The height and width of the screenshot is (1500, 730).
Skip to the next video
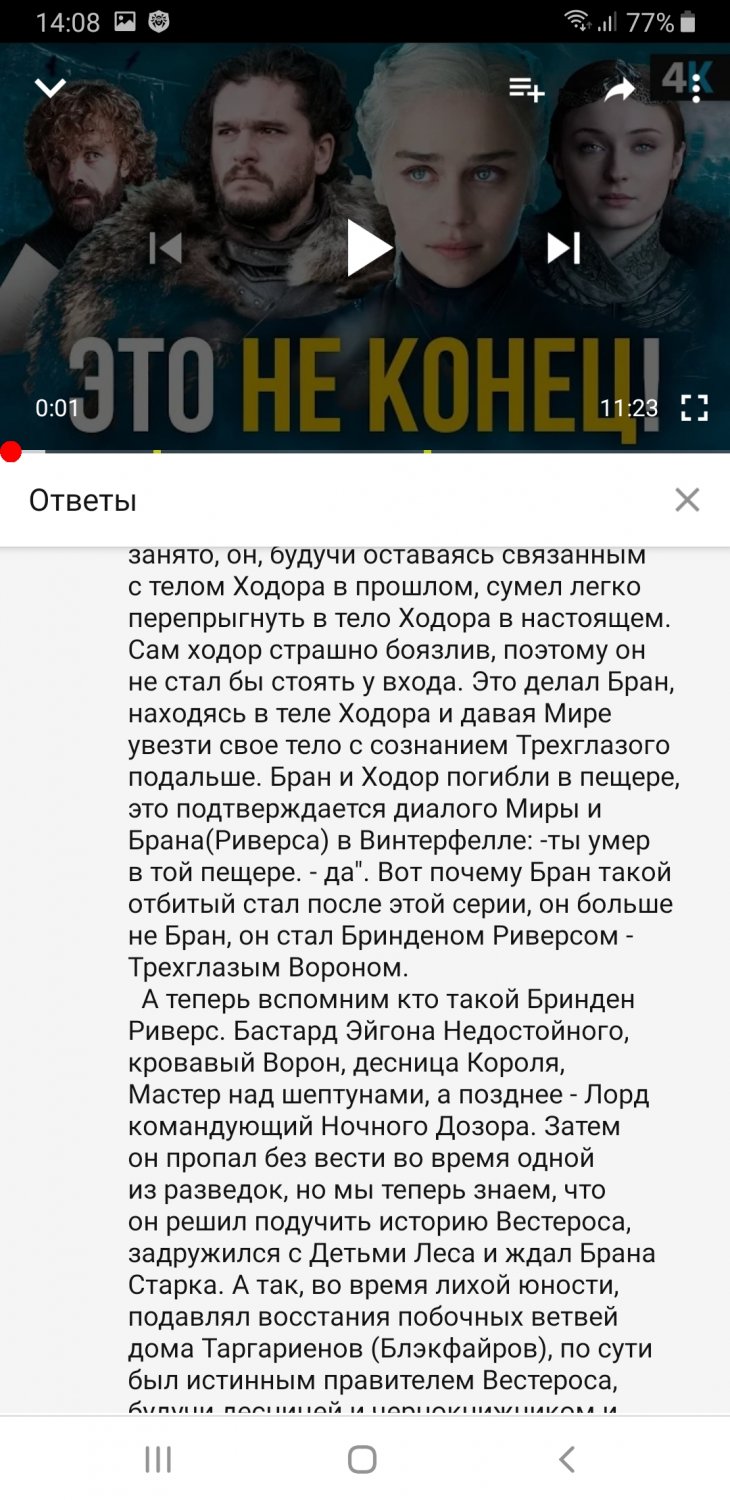564,248
